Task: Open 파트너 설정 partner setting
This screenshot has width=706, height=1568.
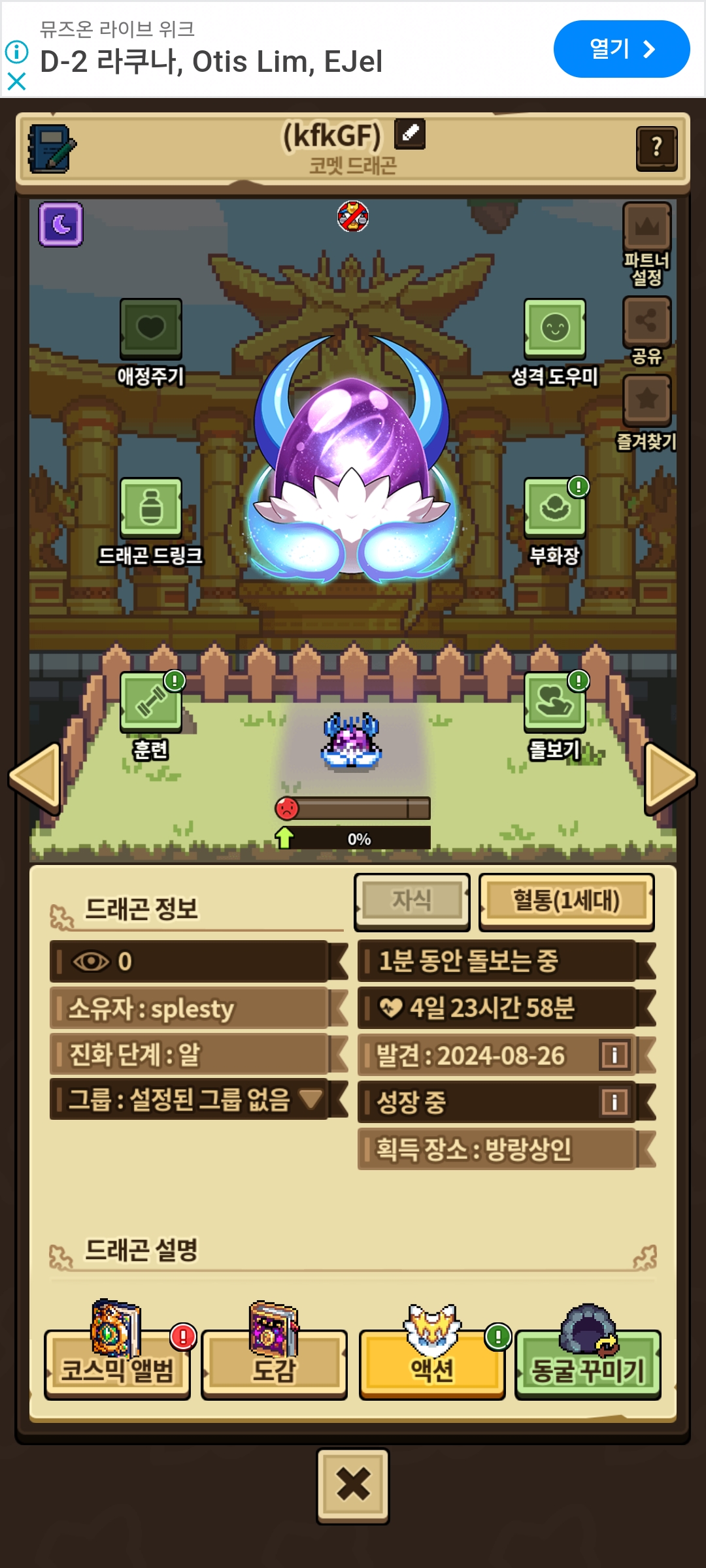Action: 647,228
